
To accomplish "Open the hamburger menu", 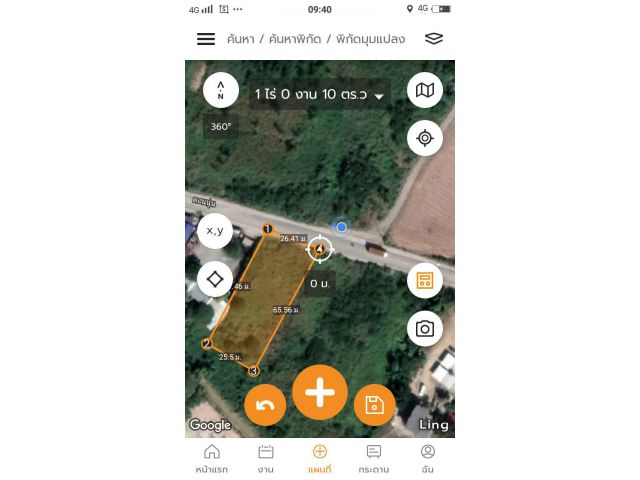I will coord(206,39).
